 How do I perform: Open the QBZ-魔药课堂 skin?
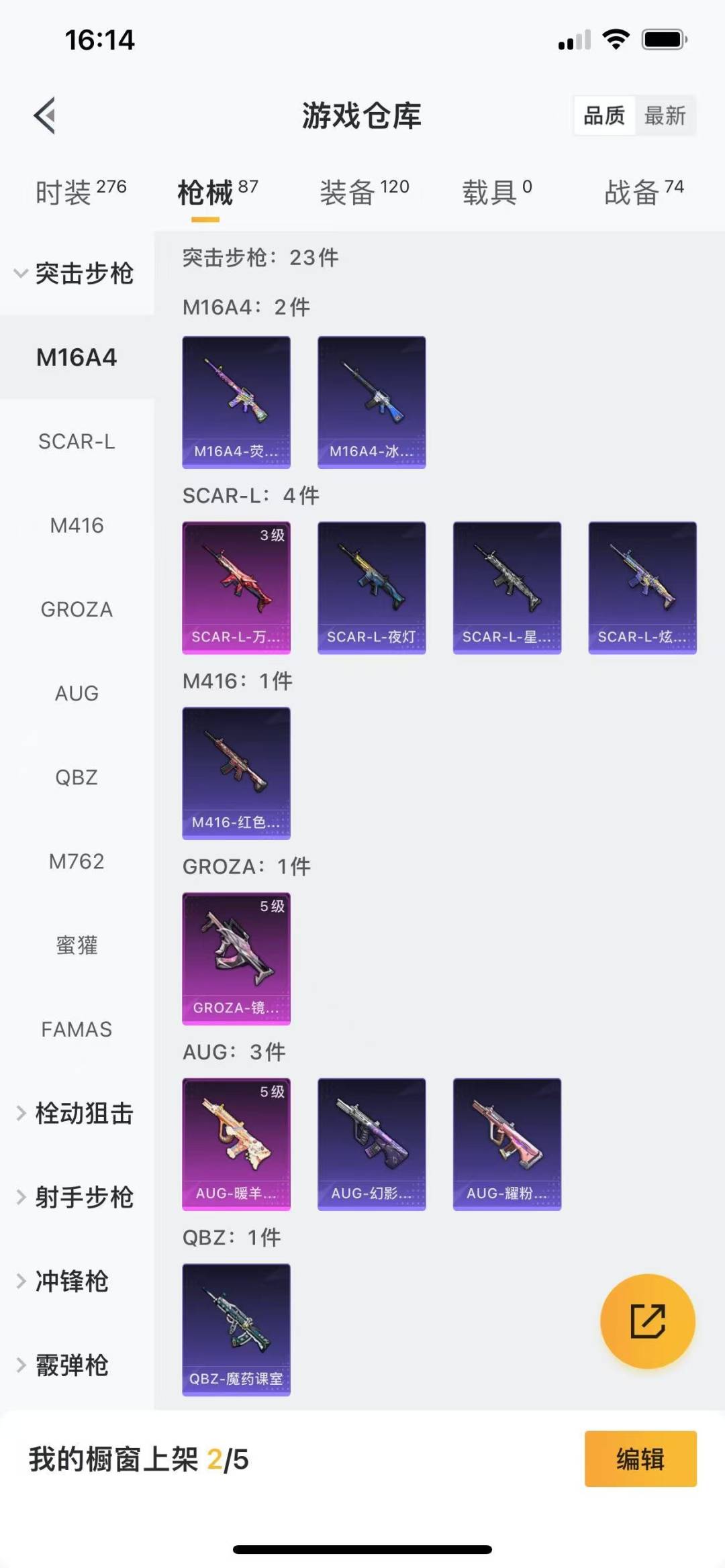236,1329
